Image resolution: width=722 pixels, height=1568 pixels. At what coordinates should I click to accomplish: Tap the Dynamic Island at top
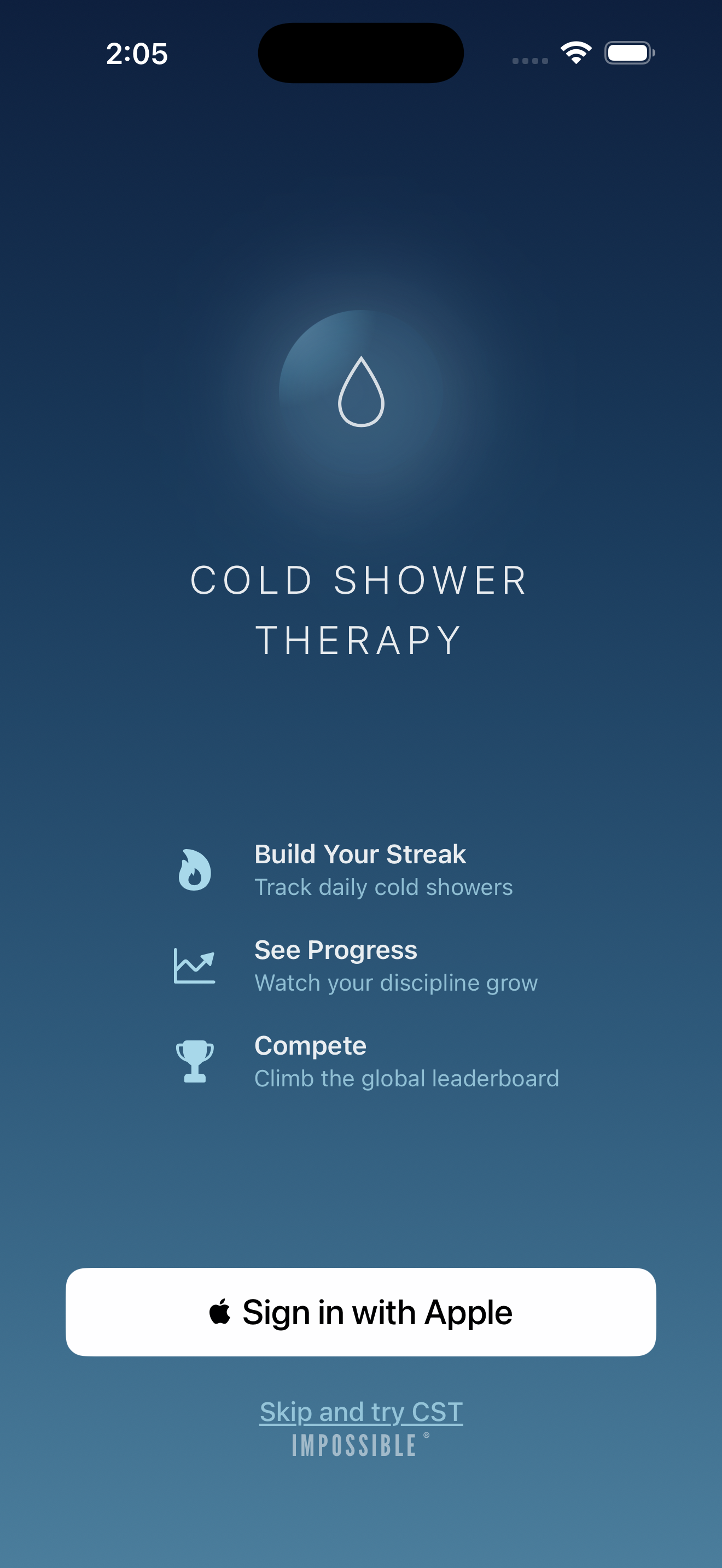360,53
